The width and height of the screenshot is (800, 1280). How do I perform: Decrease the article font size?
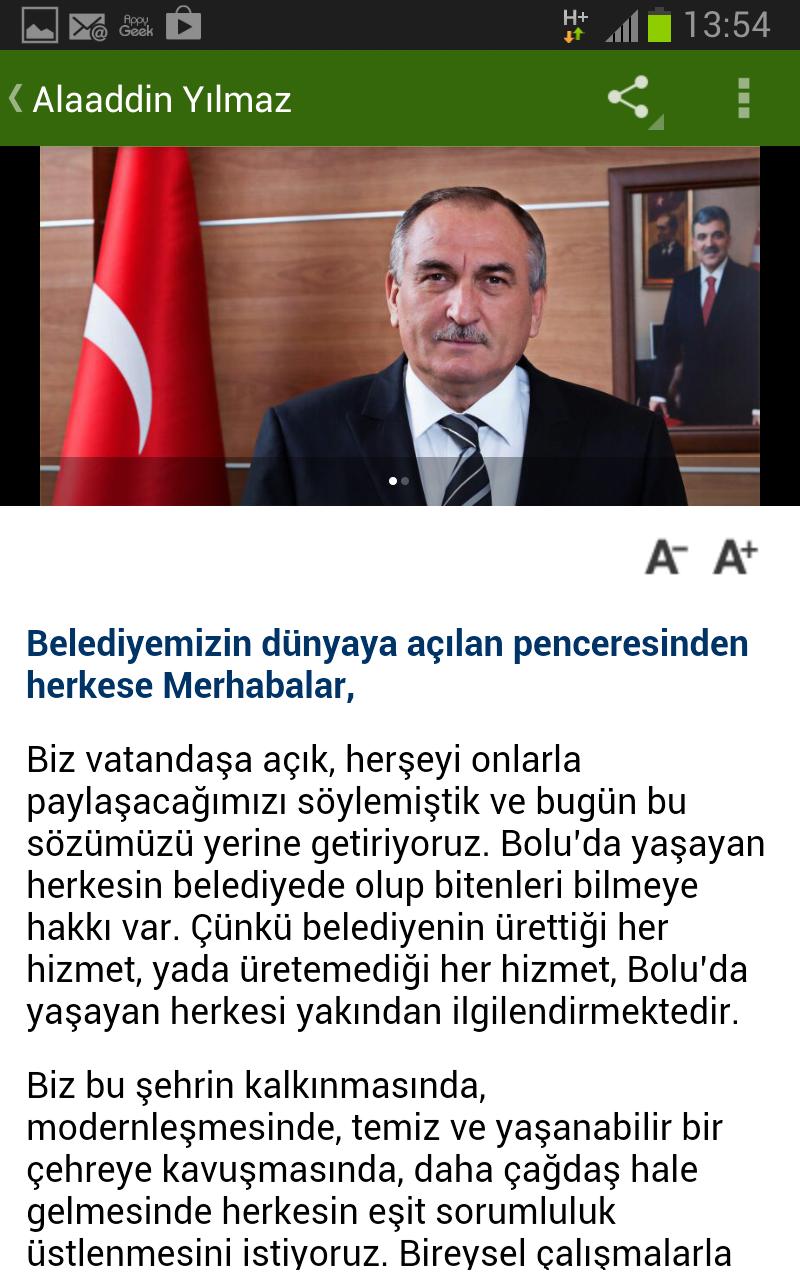(x=665, y=557)
